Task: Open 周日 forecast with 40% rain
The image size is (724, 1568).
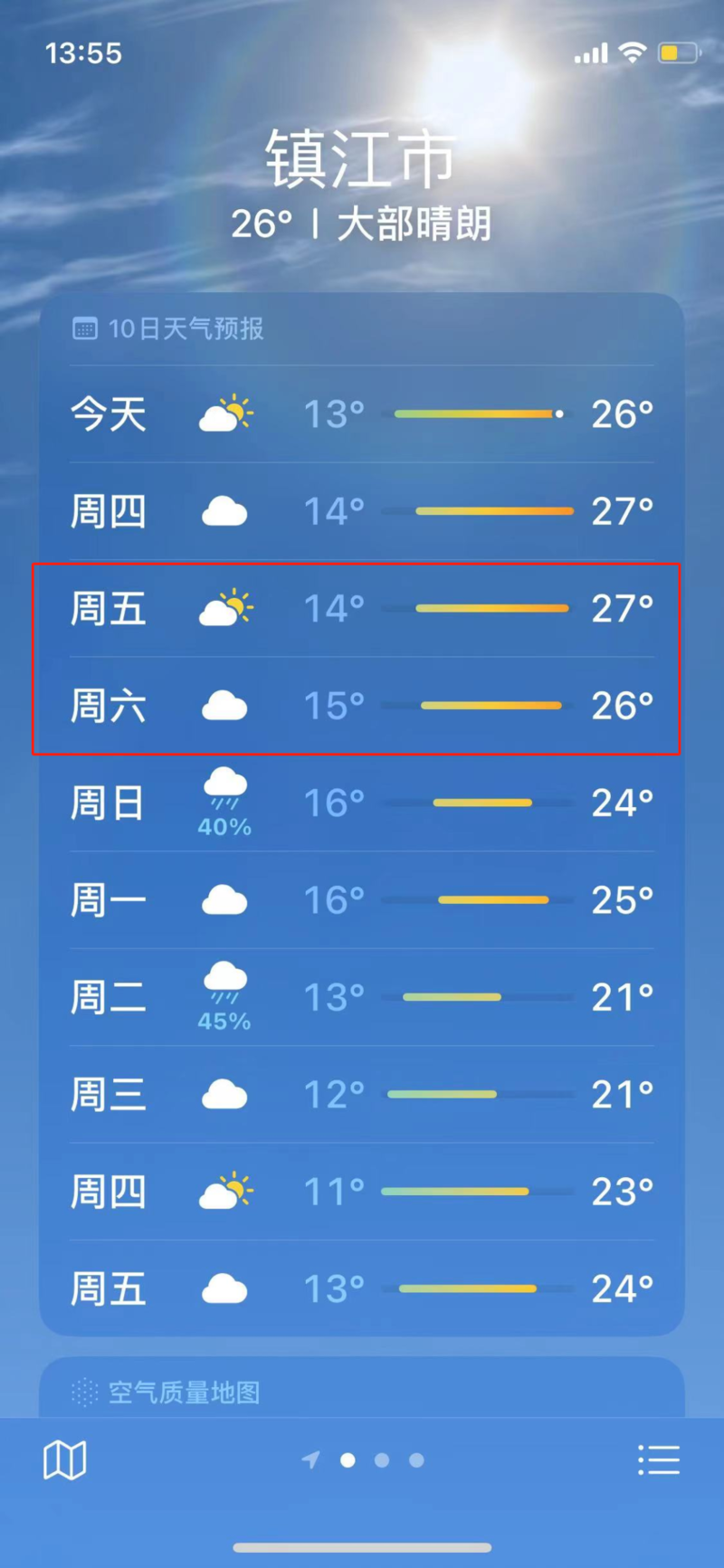Action: (x=361, y=803)
